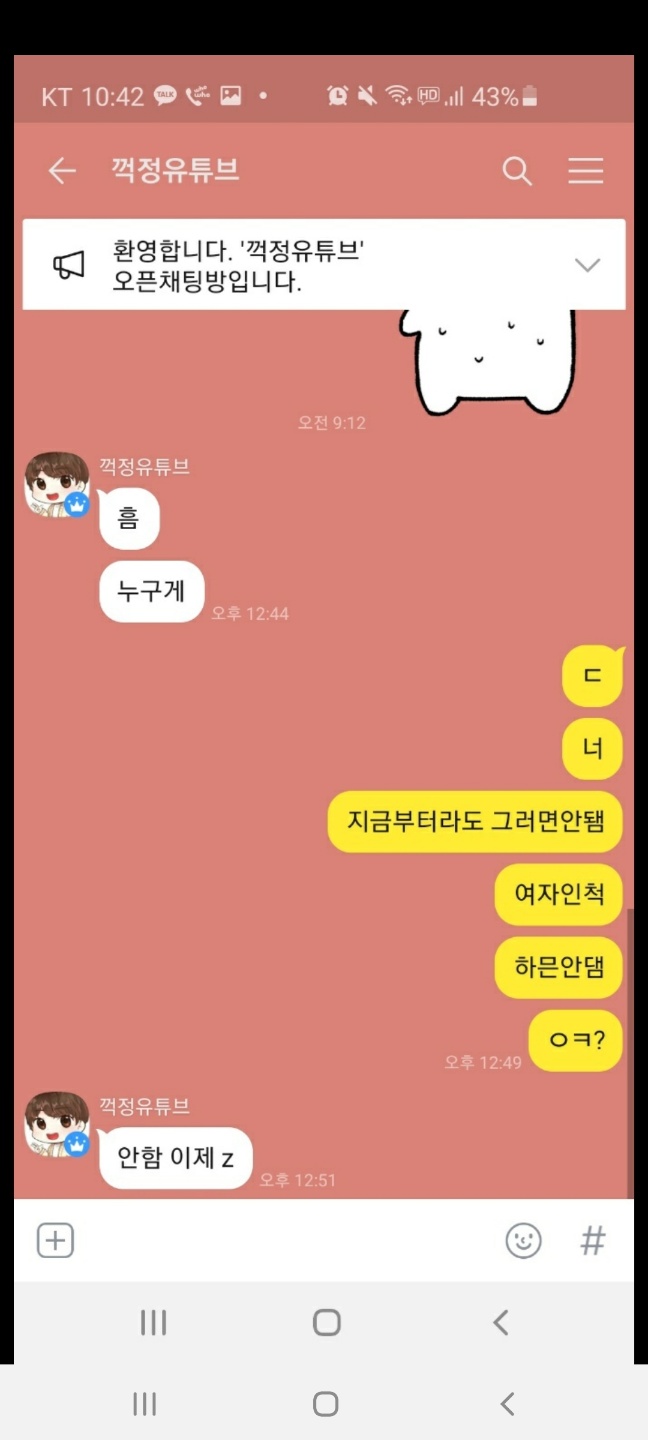Open the hashtag search button
Screen dimensions: 648x1440
coord(593,1241)
